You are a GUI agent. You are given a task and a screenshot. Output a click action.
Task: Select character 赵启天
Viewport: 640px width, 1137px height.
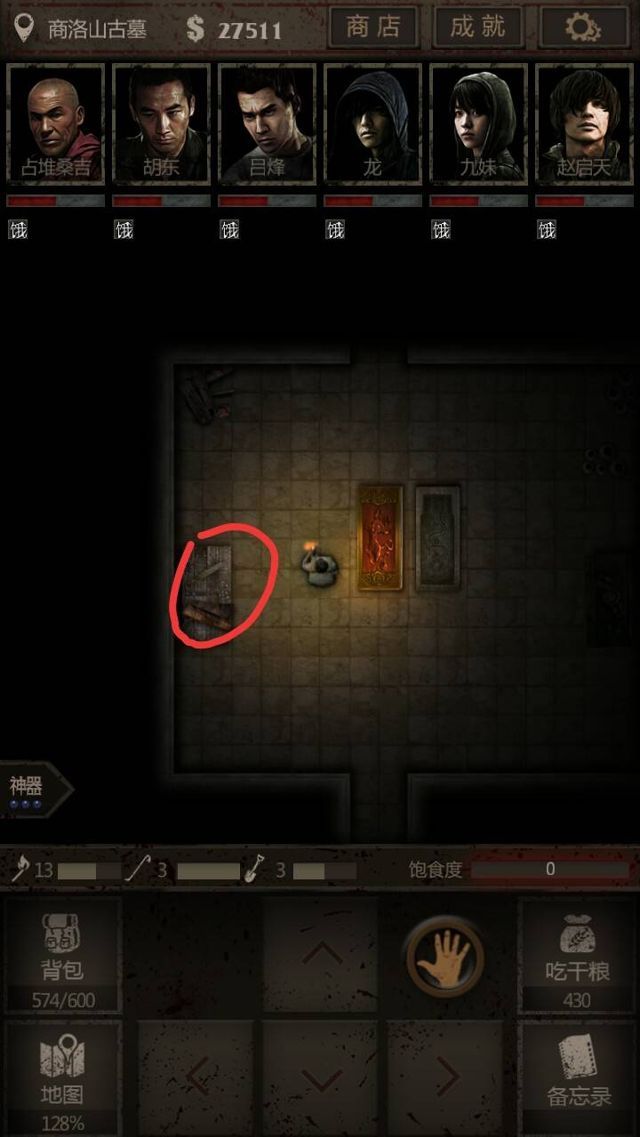[584, 125]
